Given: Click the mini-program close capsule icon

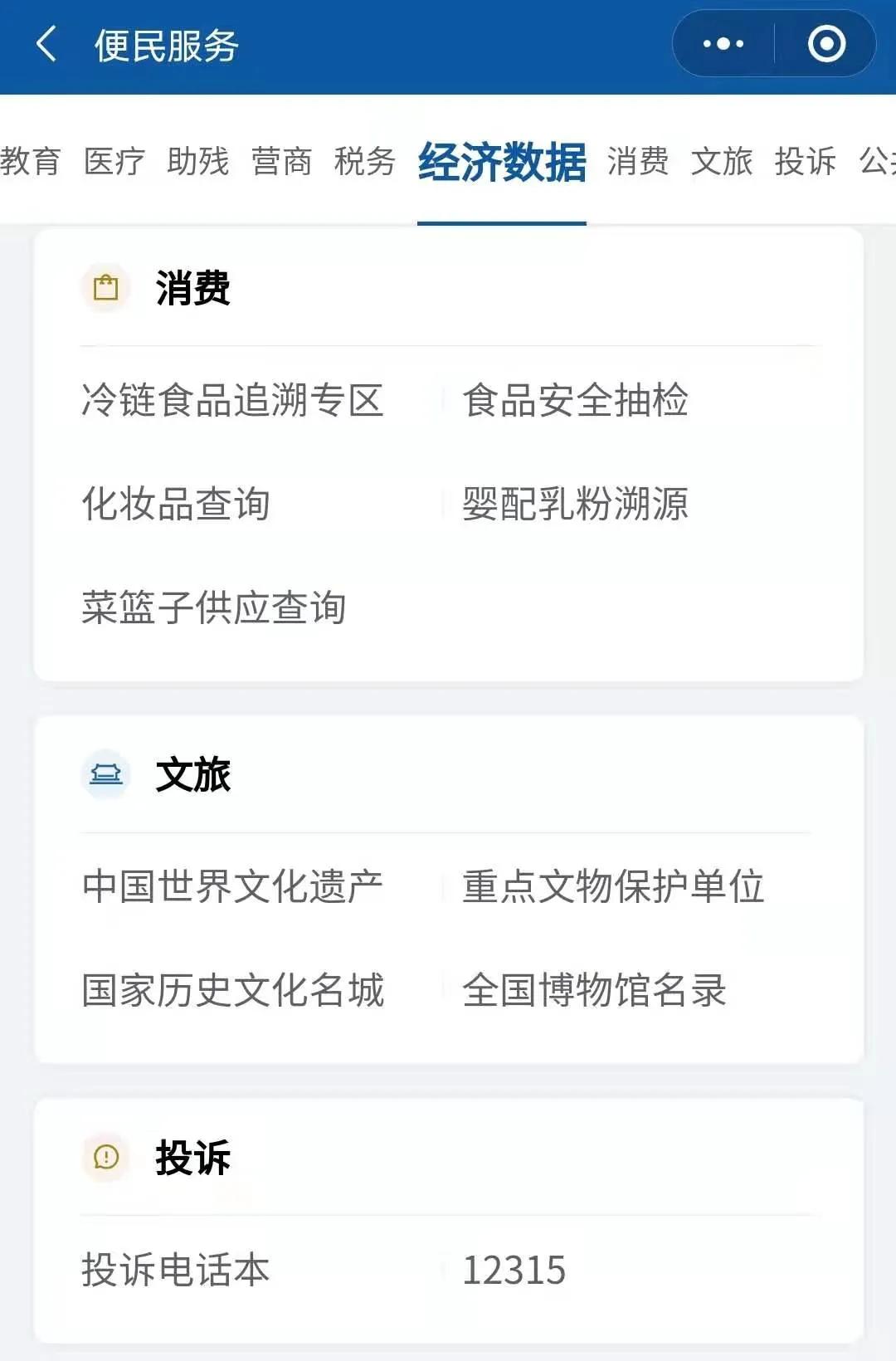Looking at the screenshot, I should tap(829, 41).
